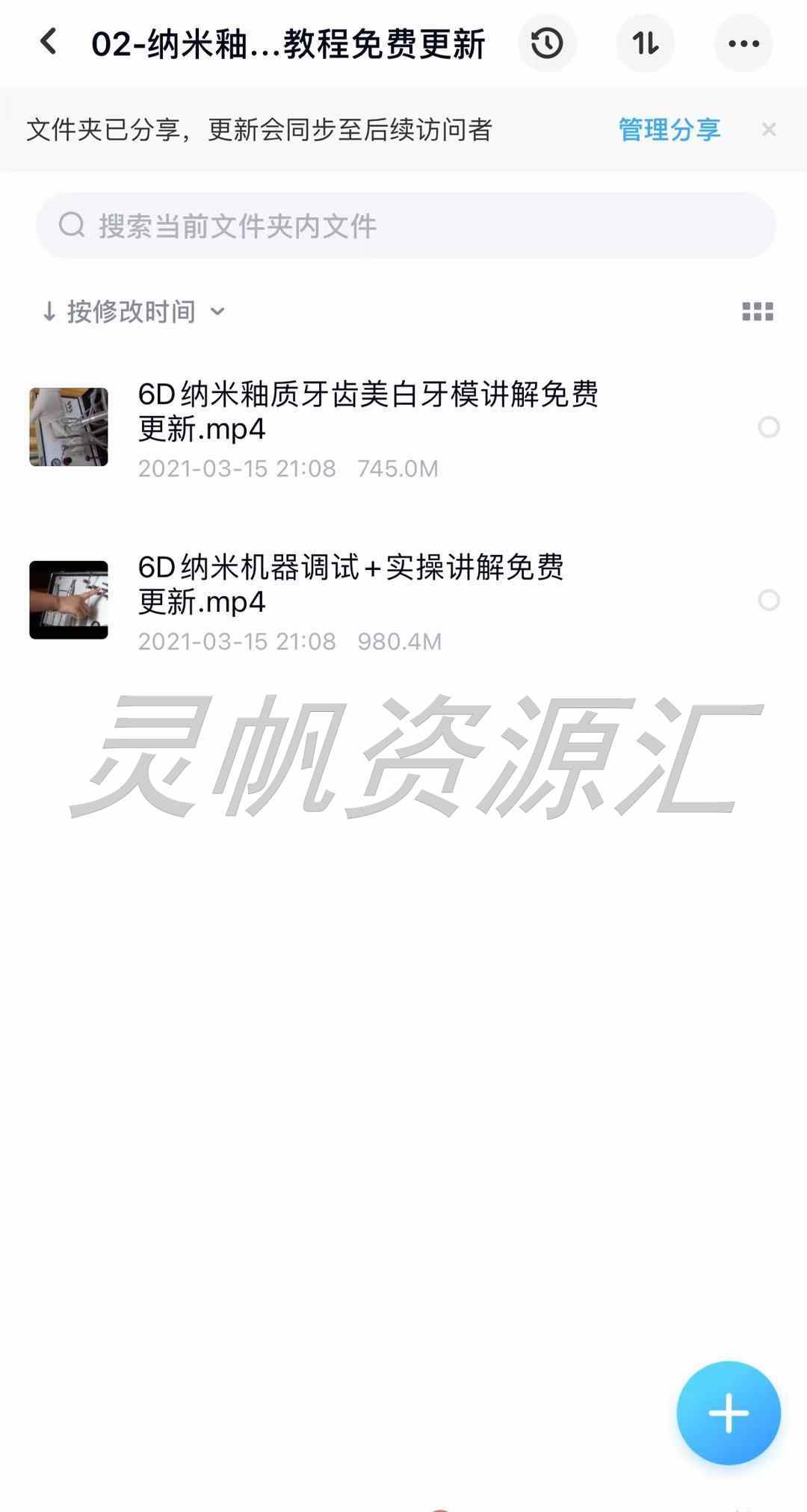This screenshot has width=807, height=1512.
Task: Go back with the back arrow
Action: (x=49, y=43)
